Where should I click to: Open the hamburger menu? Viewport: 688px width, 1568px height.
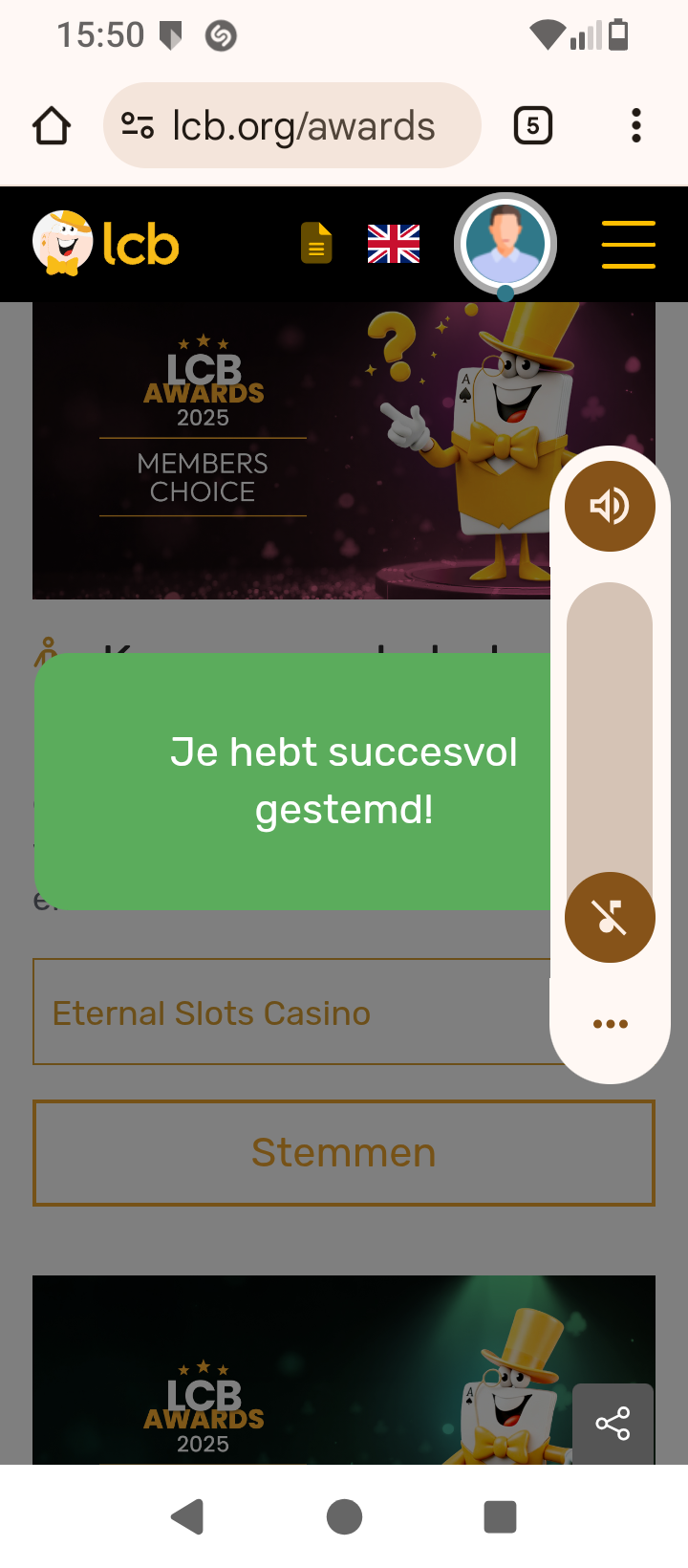[x=628, y=245]
